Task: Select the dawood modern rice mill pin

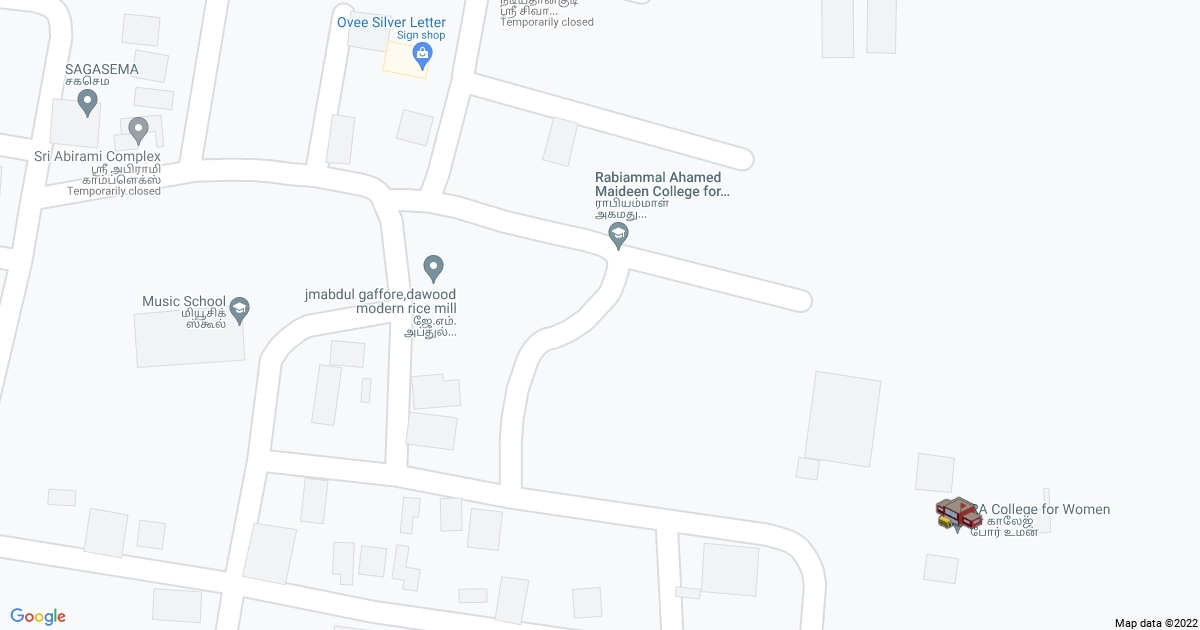Action: tap(433, 267)
